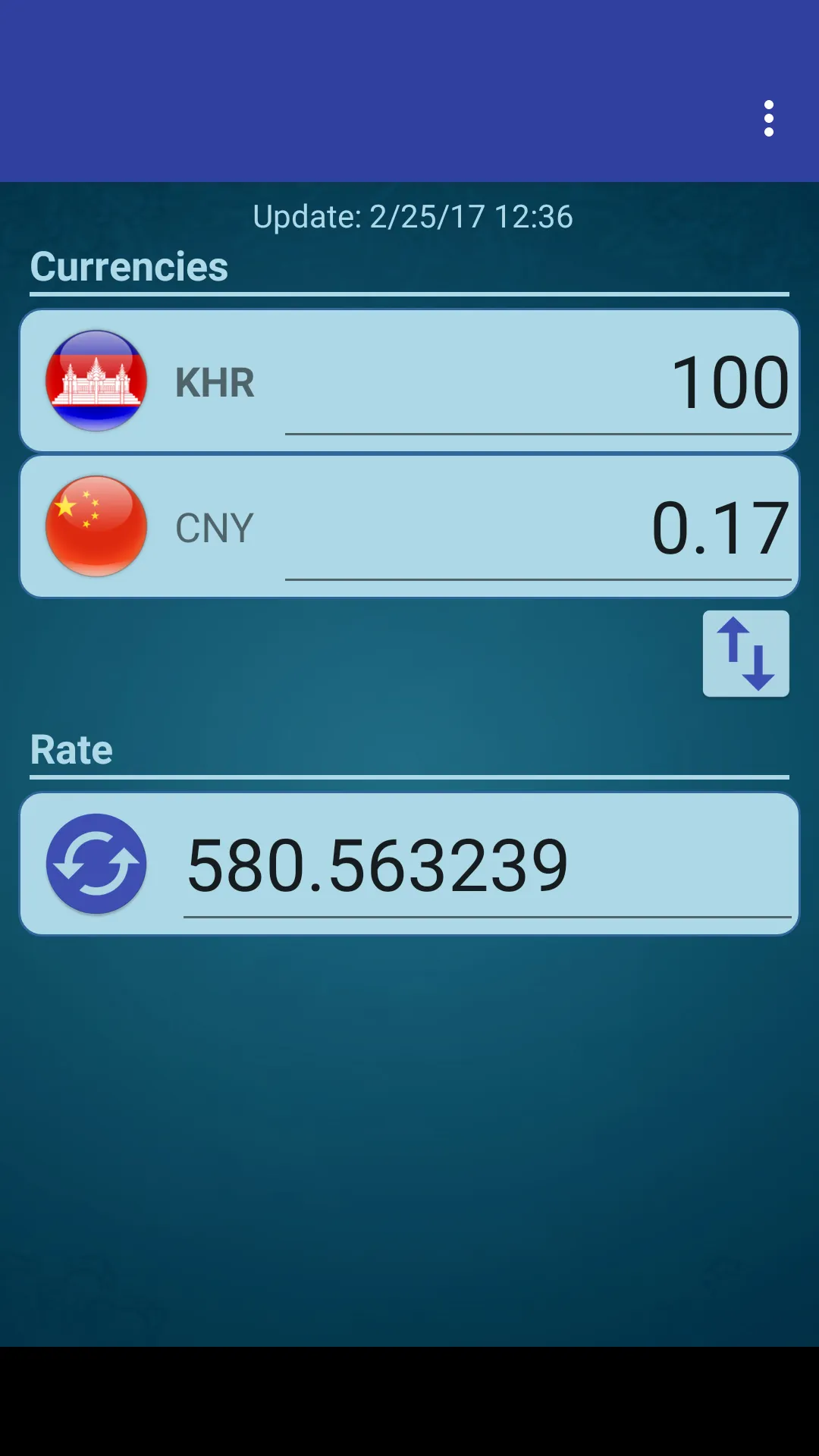Click the China flag icon next to CNY
819x1456 pixels.
pos(96,526)
